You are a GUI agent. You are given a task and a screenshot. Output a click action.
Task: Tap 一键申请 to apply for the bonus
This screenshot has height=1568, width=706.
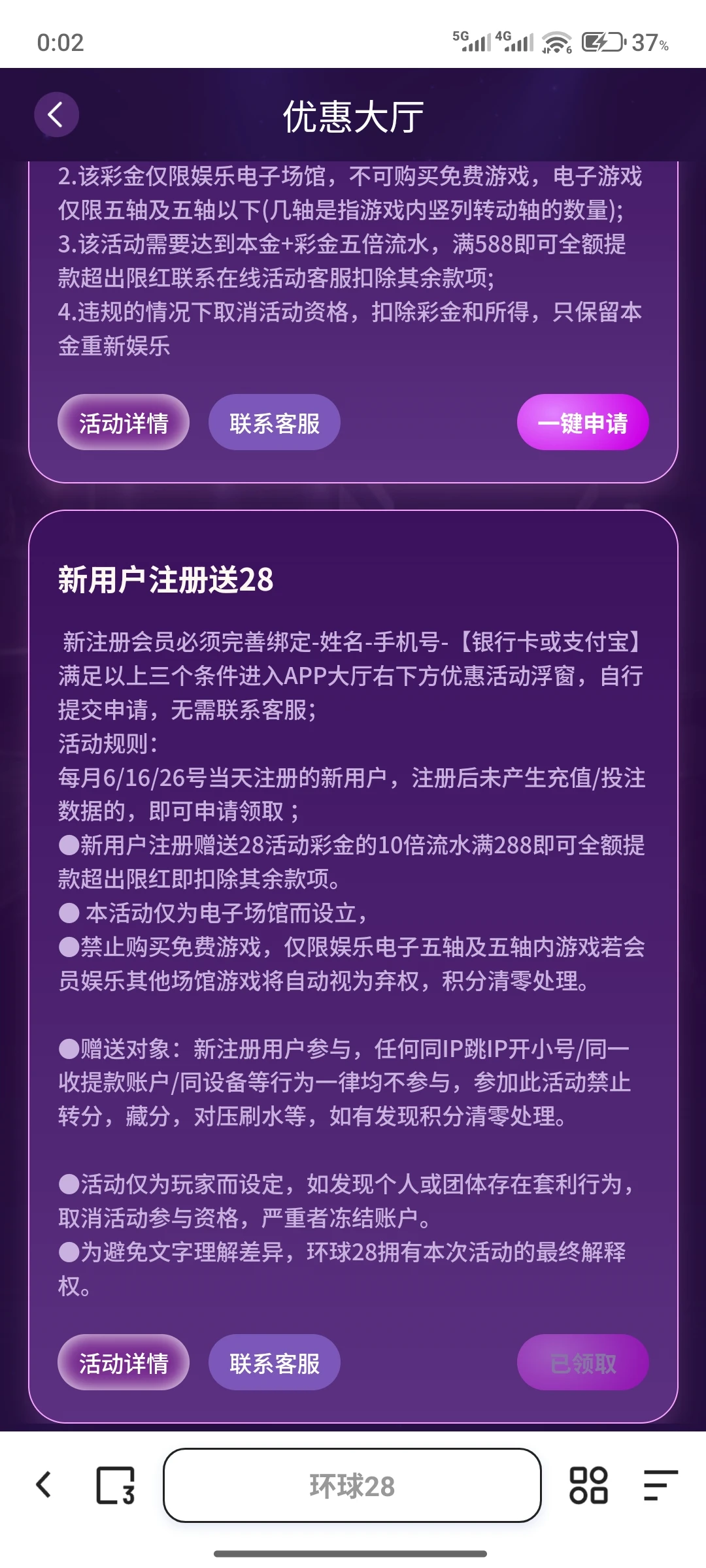(582, 423)
